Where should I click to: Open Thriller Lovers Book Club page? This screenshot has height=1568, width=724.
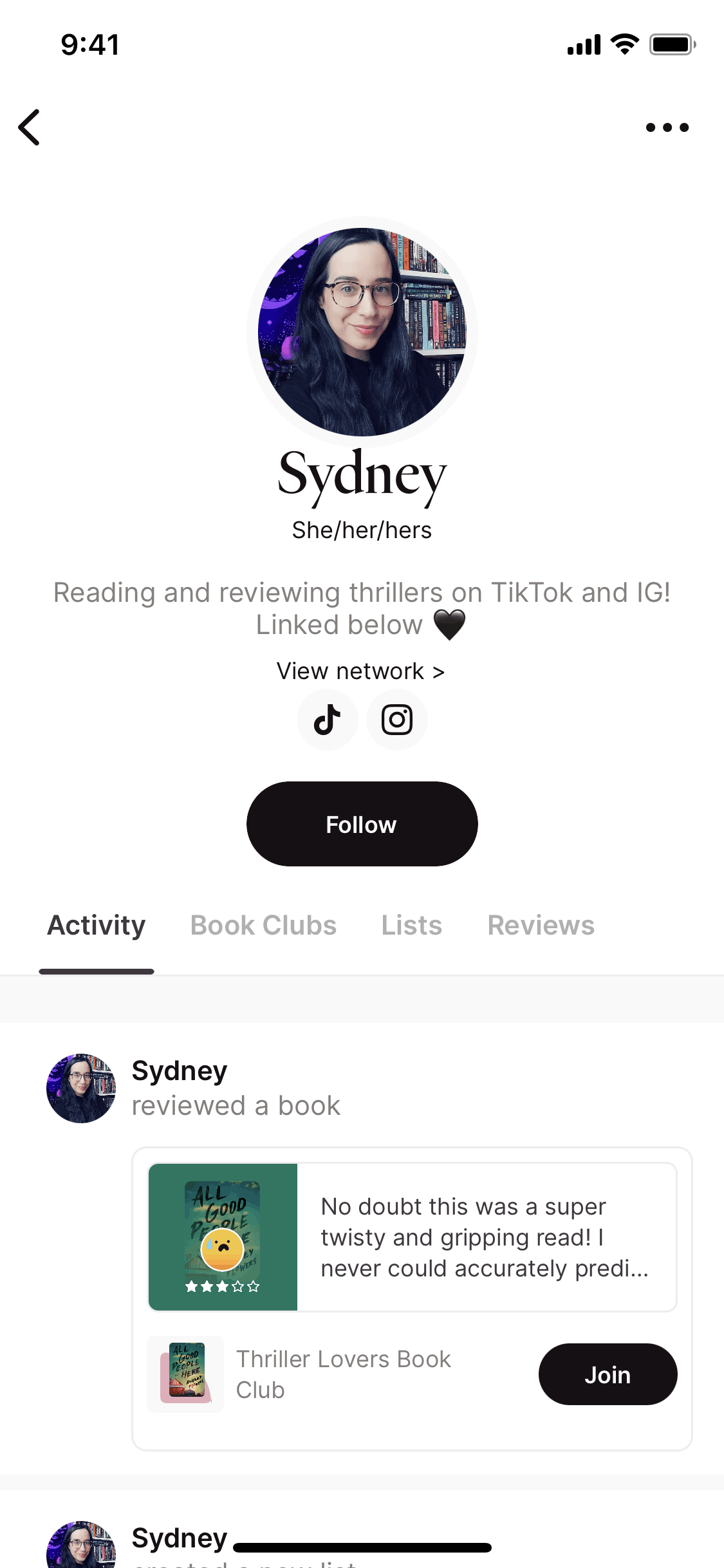coord(342,1374)
